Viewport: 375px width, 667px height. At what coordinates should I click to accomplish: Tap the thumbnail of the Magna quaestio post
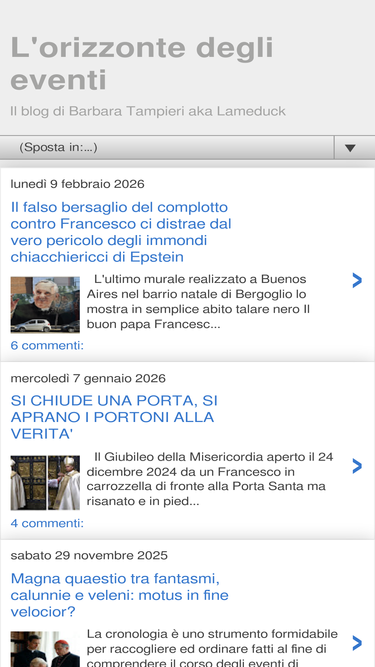(x=45, y=650)
